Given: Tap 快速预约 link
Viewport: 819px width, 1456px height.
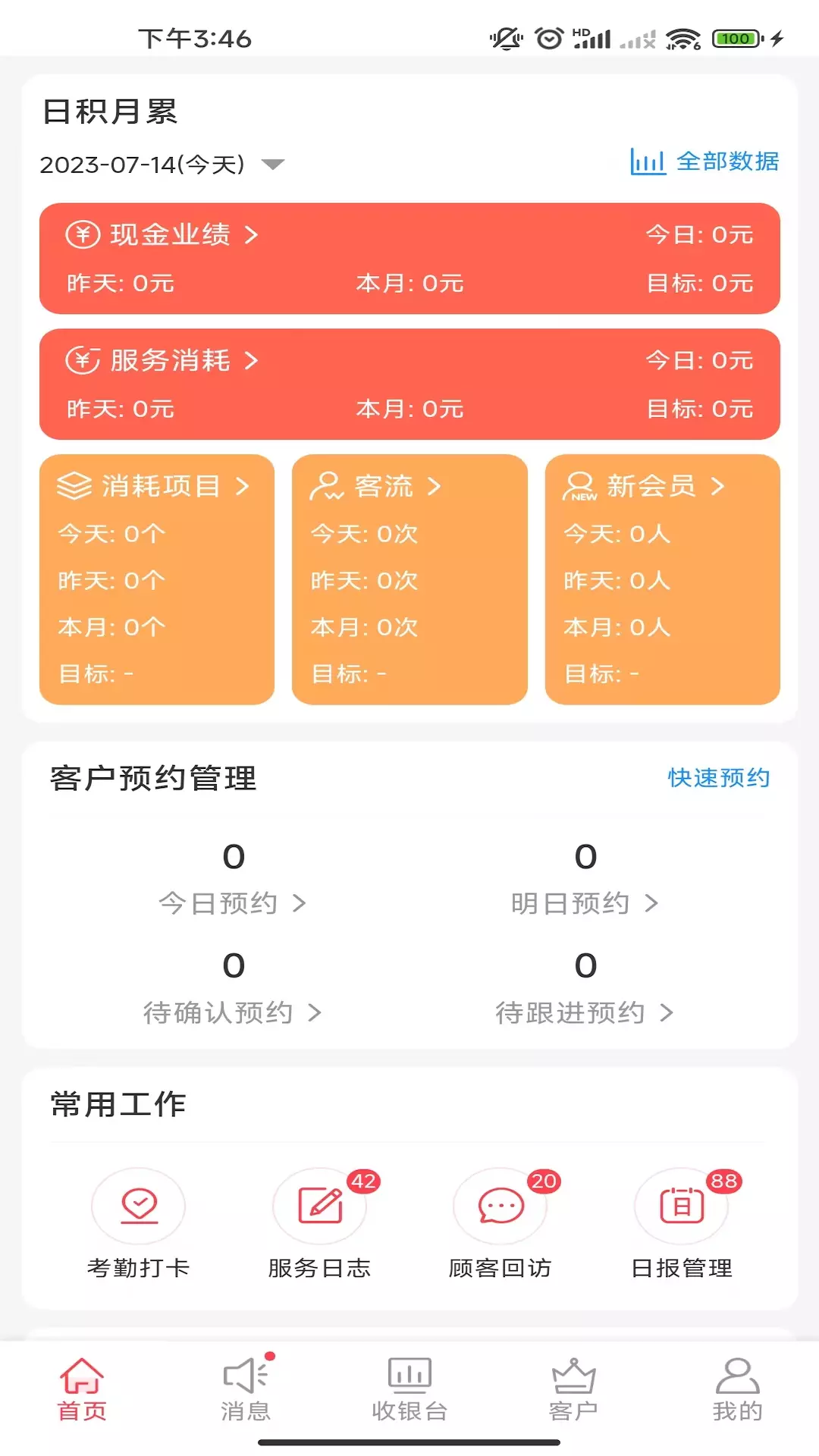Looking at the screenshot, I should pos(718,777).
